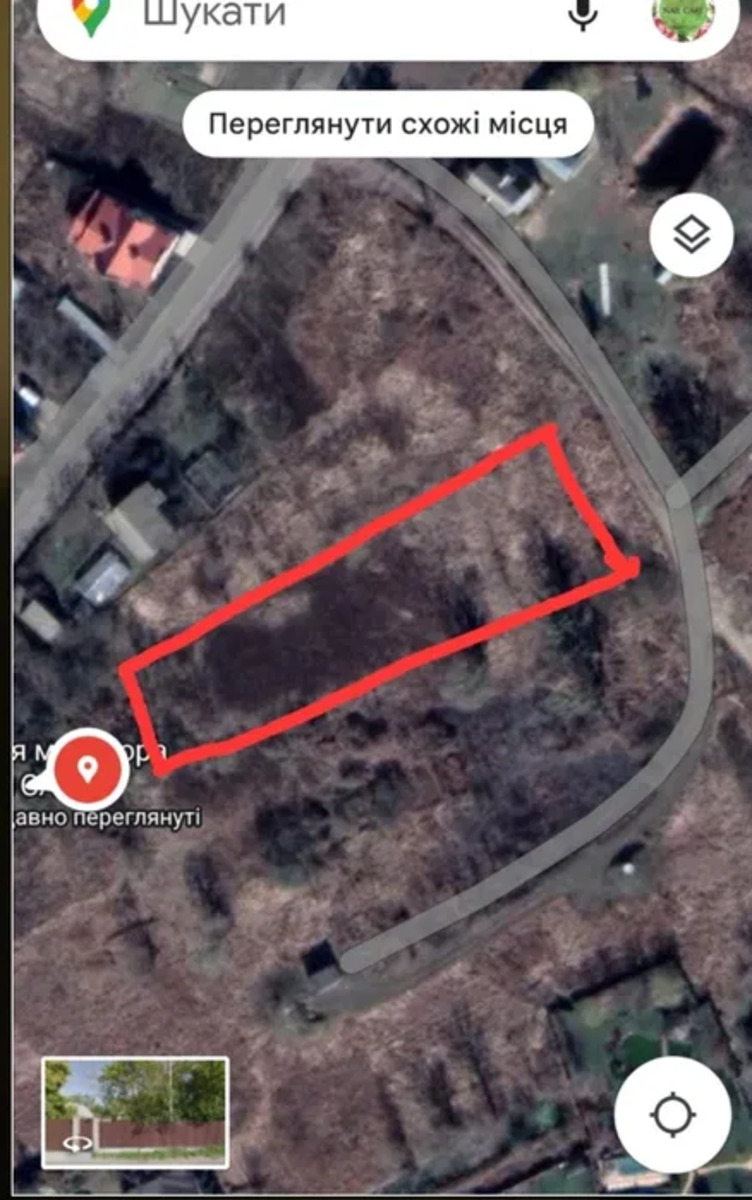Image resolution: width=752 pixels, height=1200 pixels.
Task: Tap the Переглянути схожі місця chip
Action: (388, 125)
